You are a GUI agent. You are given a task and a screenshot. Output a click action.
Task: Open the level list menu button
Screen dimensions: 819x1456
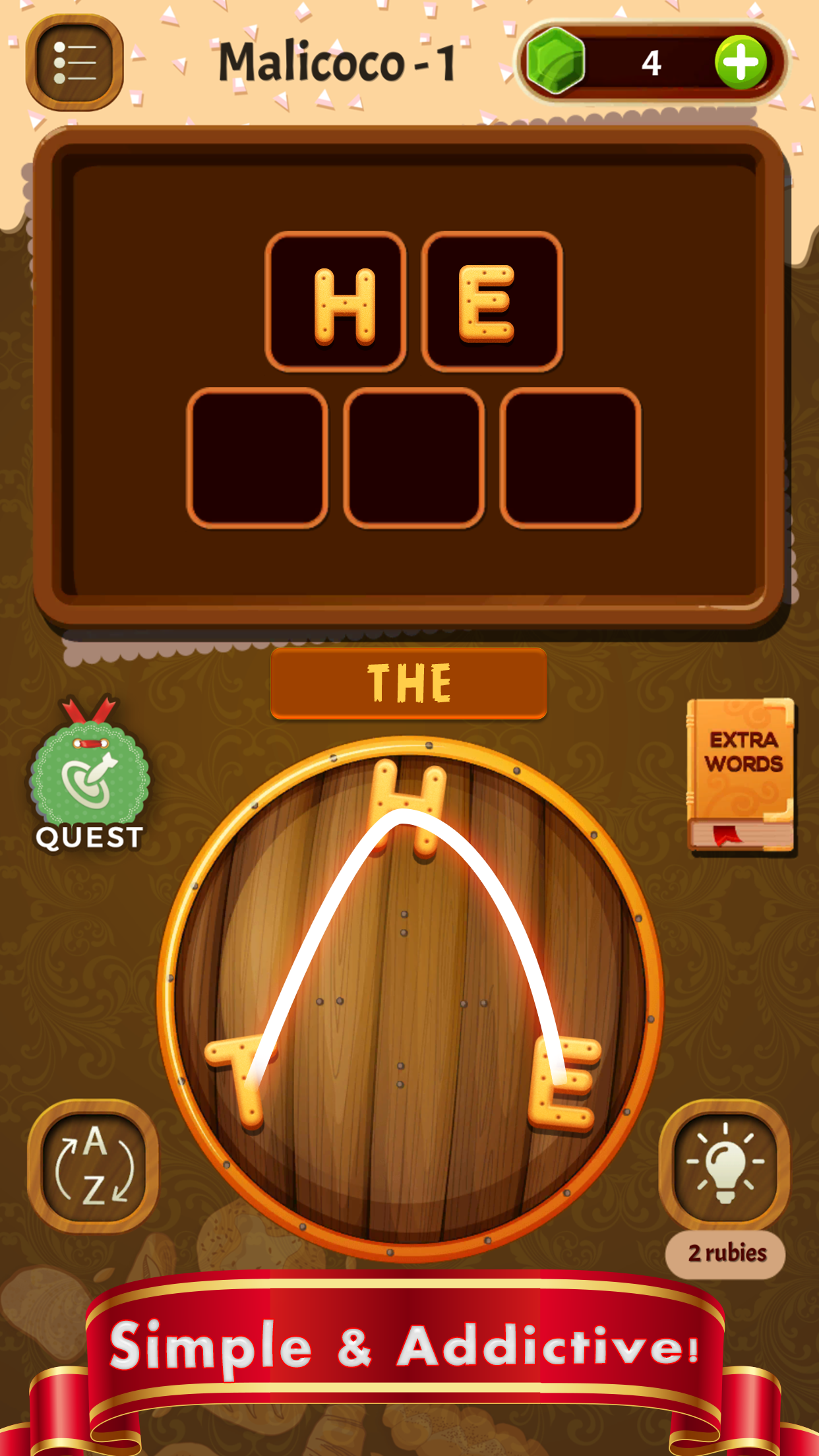coord(75,63)
